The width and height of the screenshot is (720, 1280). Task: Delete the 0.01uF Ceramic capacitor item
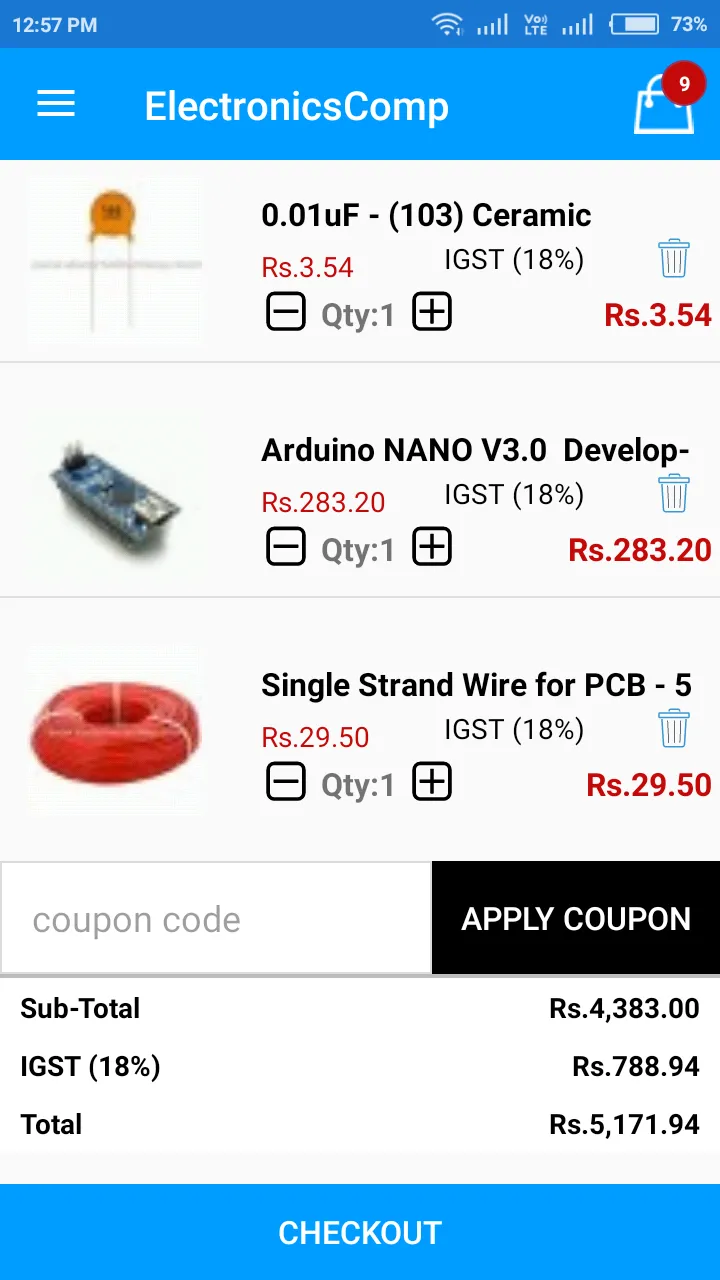(x=674, y=258)
